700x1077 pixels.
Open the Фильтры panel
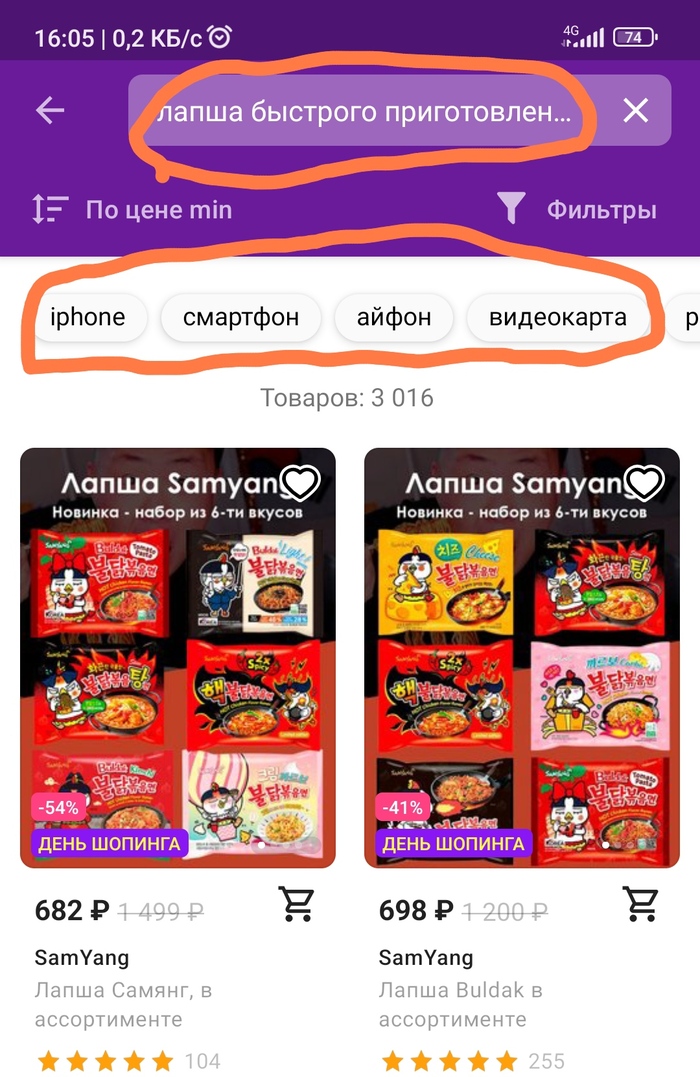click(x=577, y=210)
